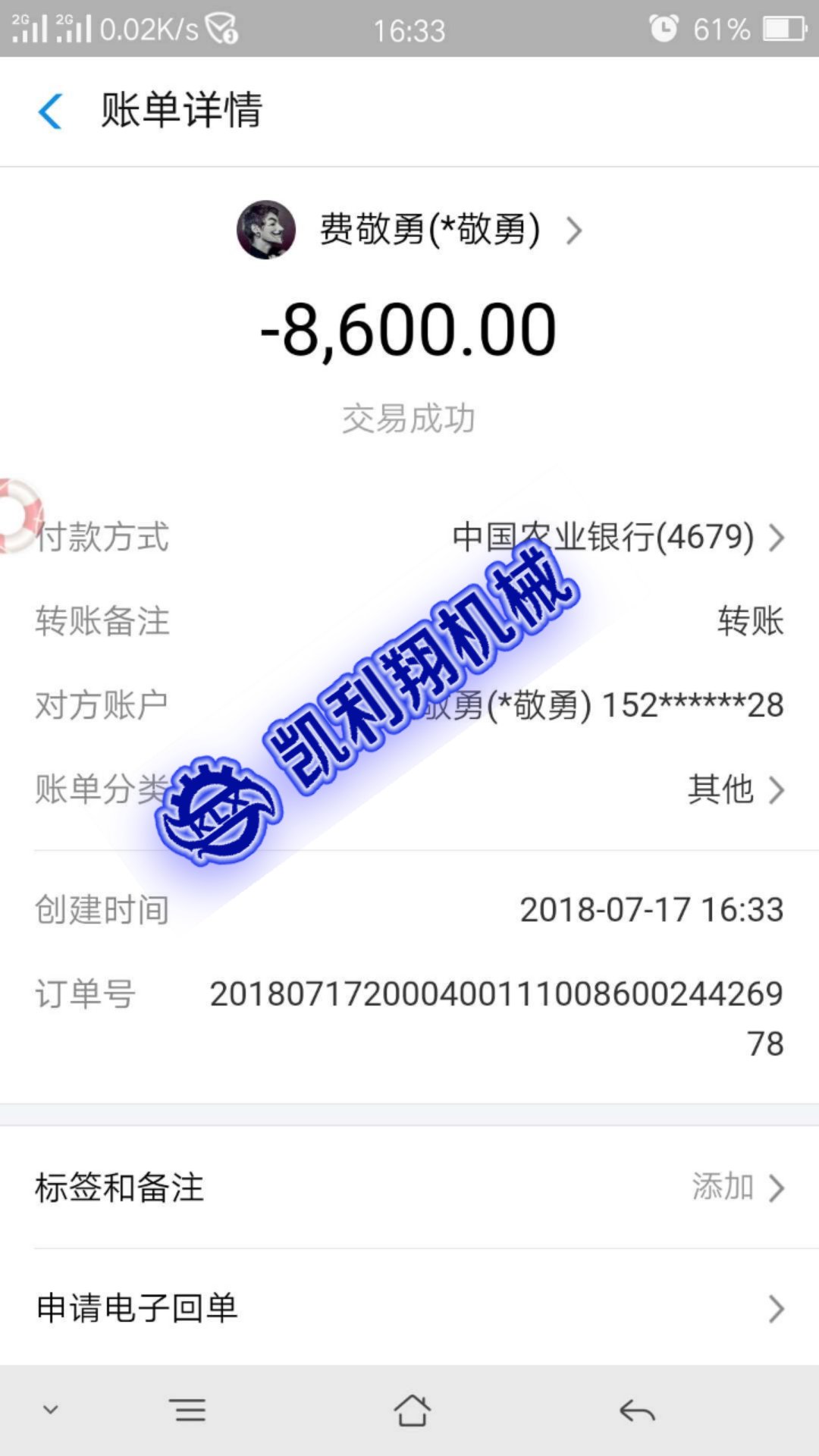Change the 账单分类 category 其他
Screen dimensions: 819x1456
[x=734, y=789]
